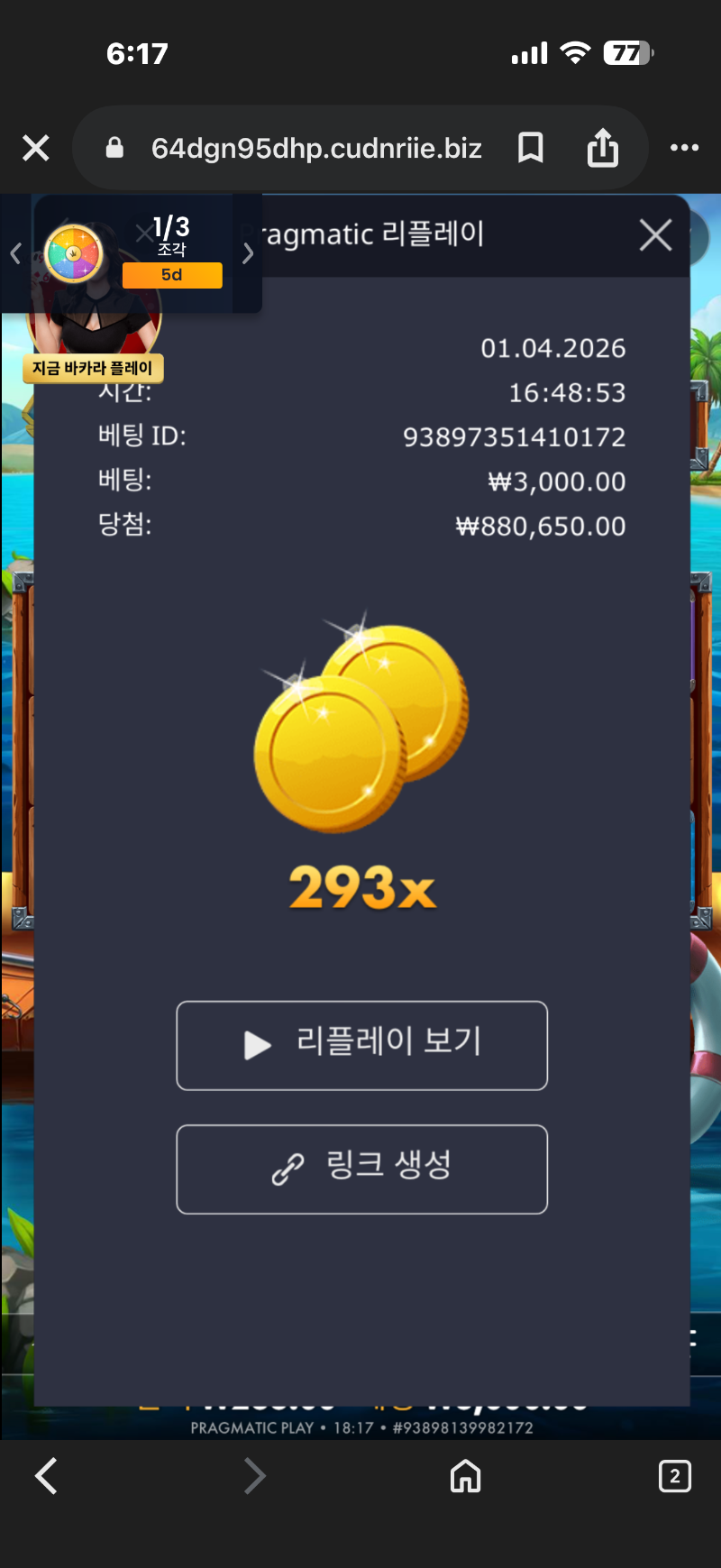Tap 링크 생성 to create a link

361,1169
